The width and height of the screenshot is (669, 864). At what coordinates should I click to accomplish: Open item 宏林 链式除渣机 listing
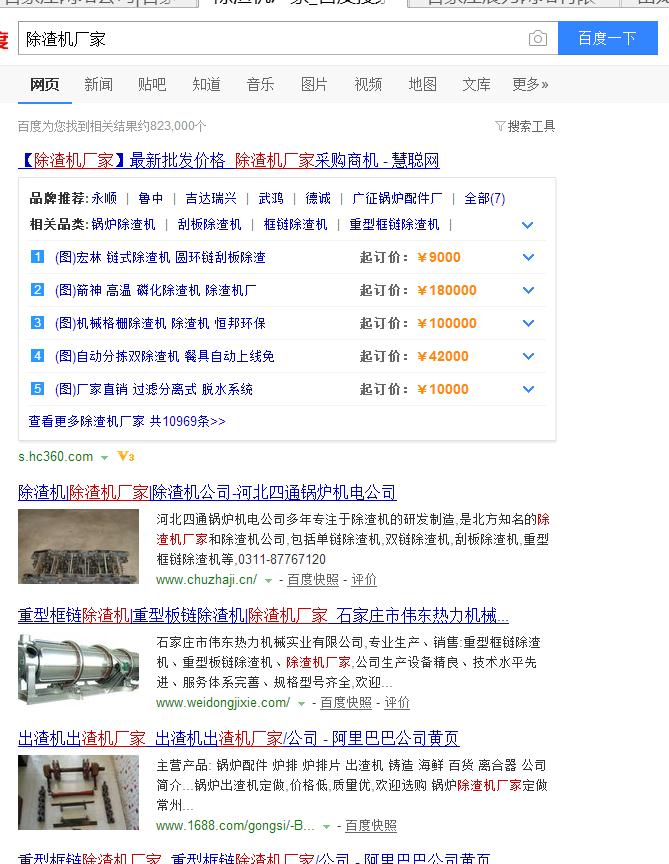[x=160, y=257]
